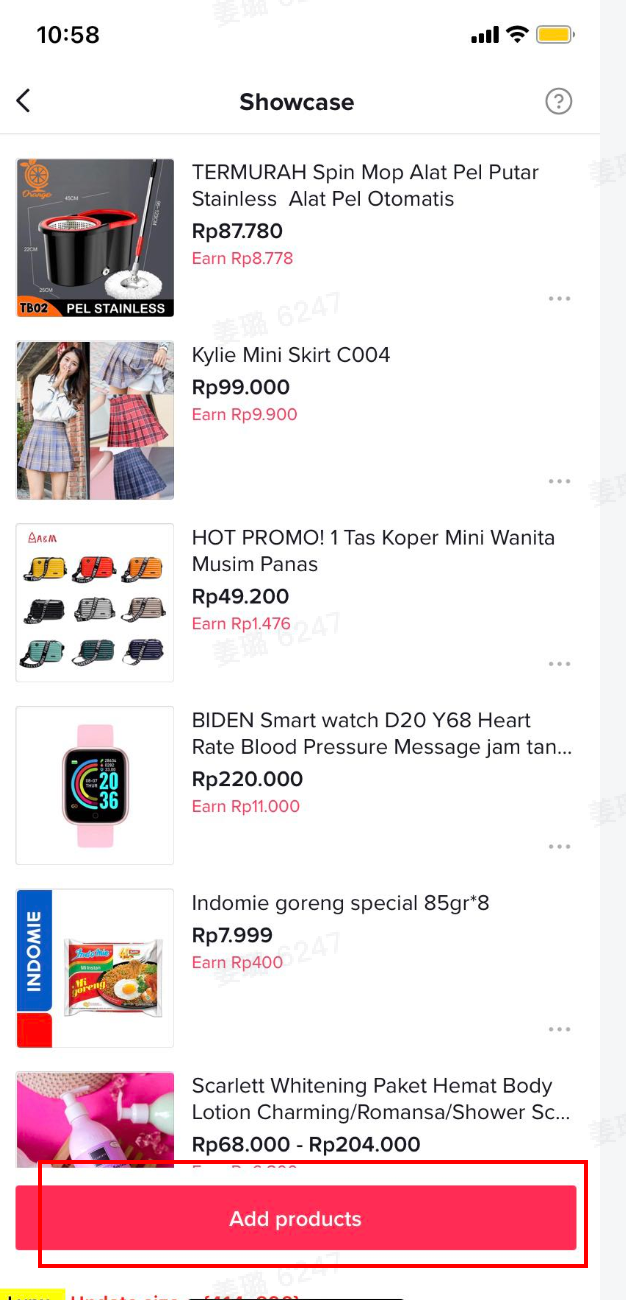Open more options for Kylie Mini Skirt
Viewport: 626px width, 1300px height.
coord(559,482)
